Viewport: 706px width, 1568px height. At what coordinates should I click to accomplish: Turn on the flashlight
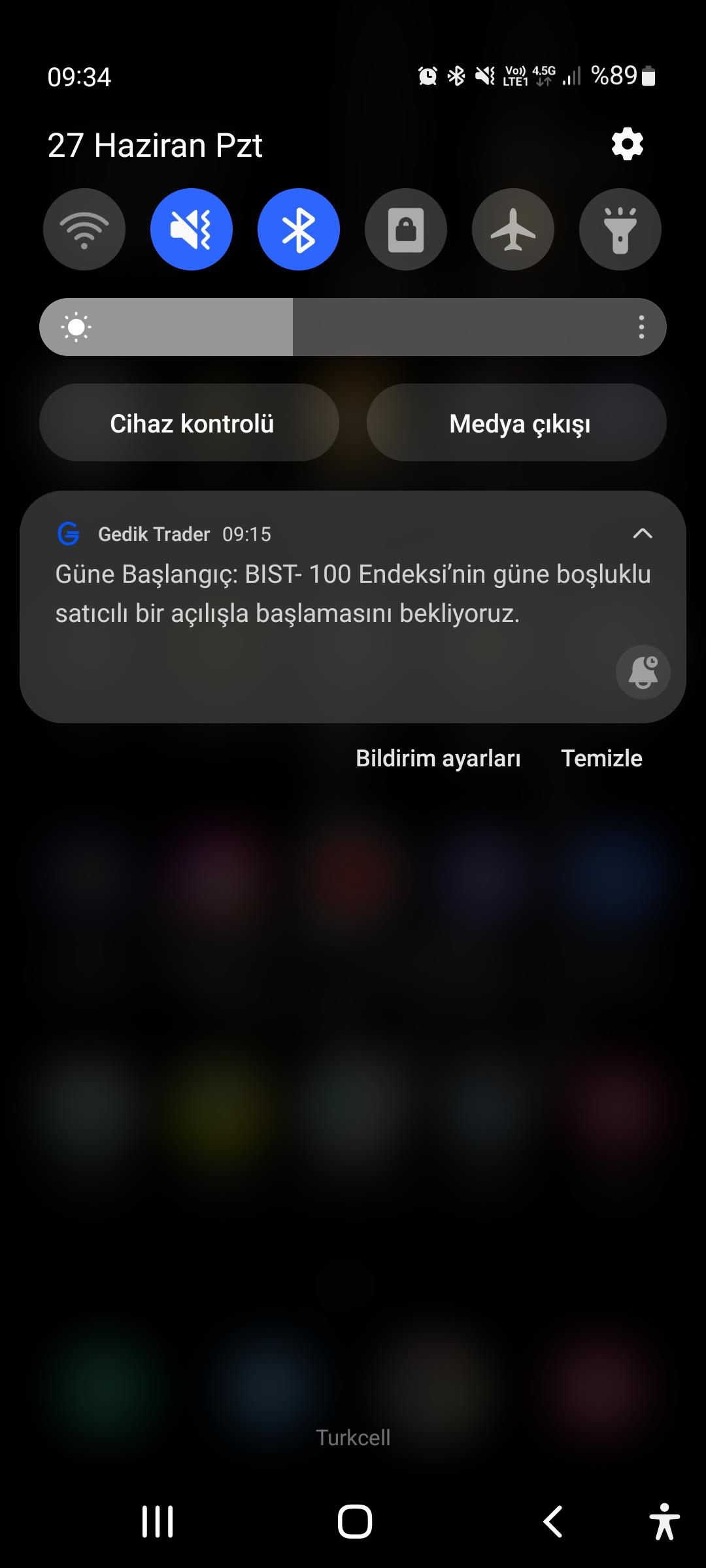(620, 229)
